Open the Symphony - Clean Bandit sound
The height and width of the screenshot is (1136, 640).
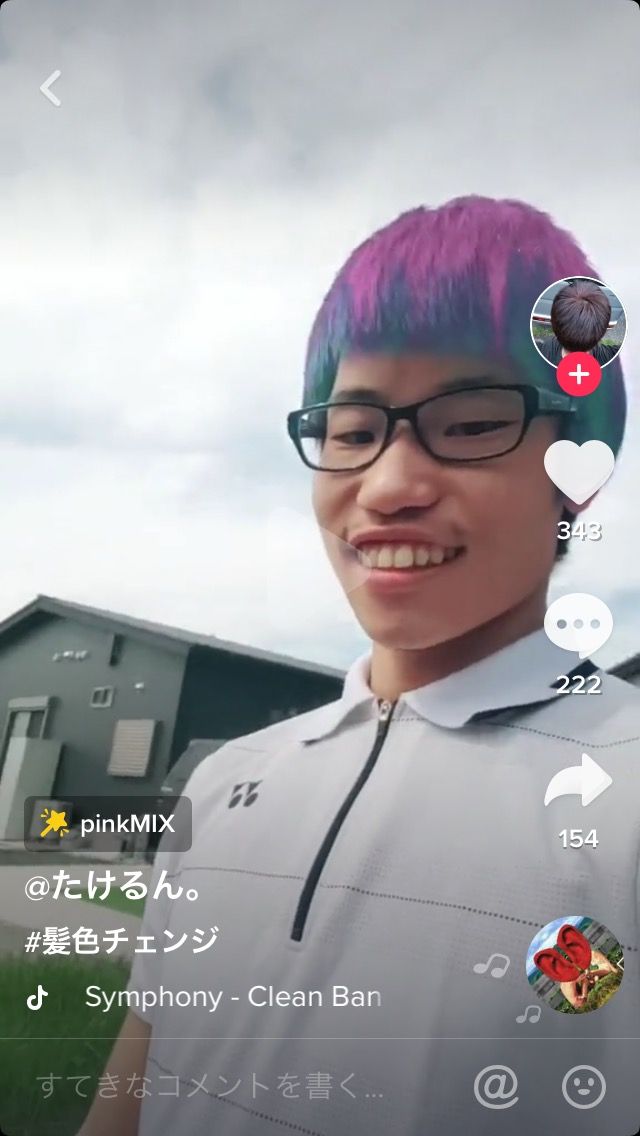(232, 996)
